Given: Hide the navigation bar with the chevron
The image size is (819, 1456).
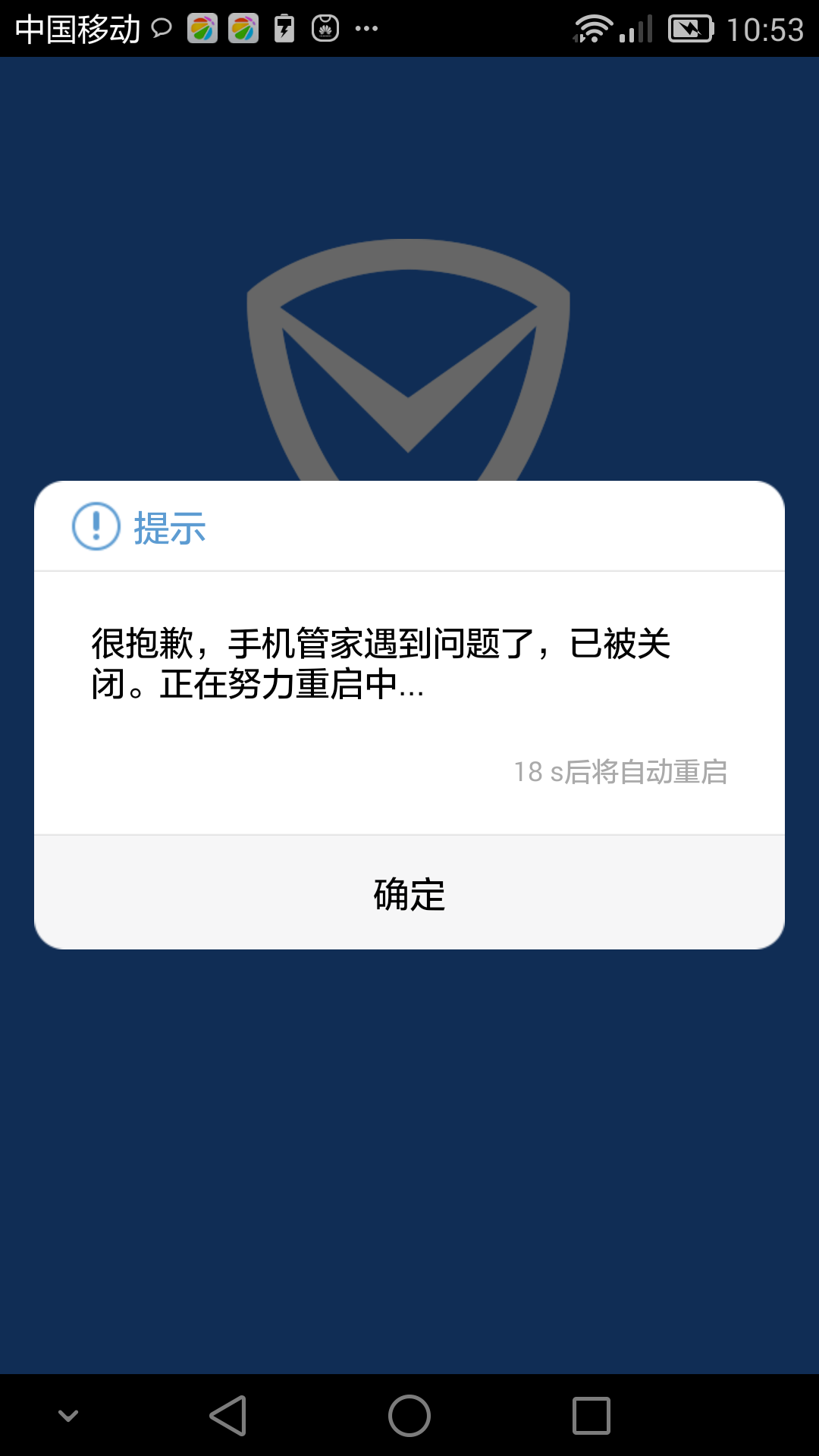Looking at the screenshot, I should (x=68, y=1416).
